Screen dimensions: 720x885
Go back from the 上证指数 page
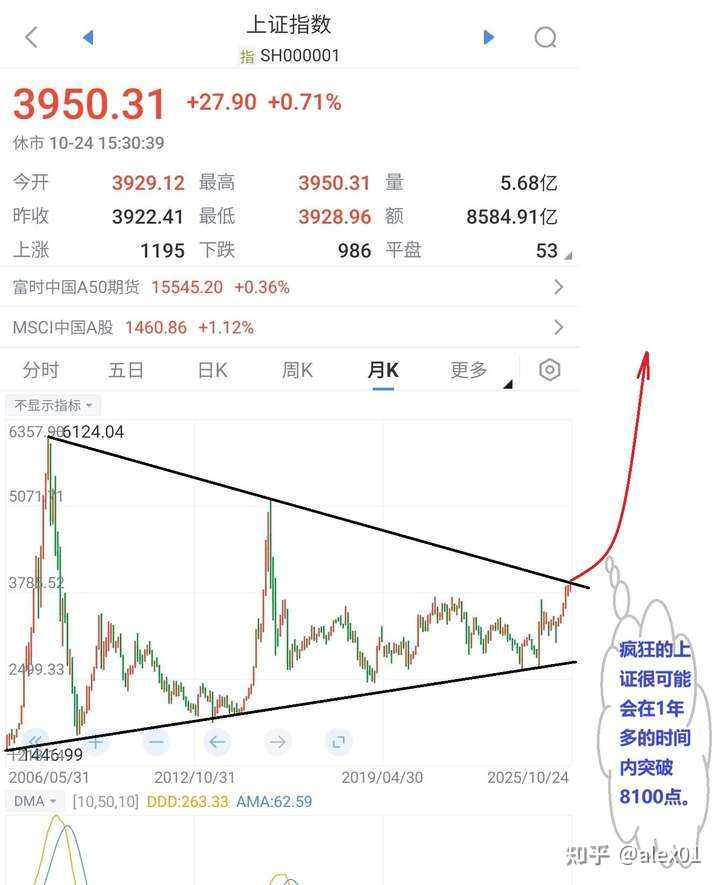coord(31,38)
